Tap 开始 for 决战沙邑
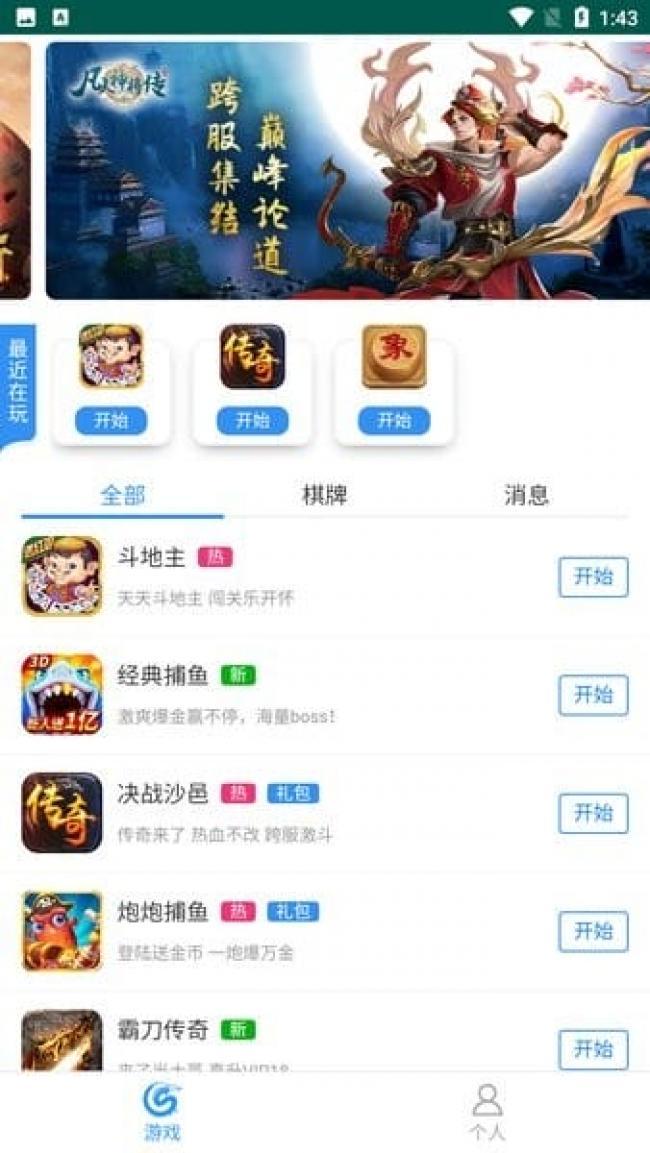Image resolution: width=650 pixels, height=1153 pixels. point(593,813)
